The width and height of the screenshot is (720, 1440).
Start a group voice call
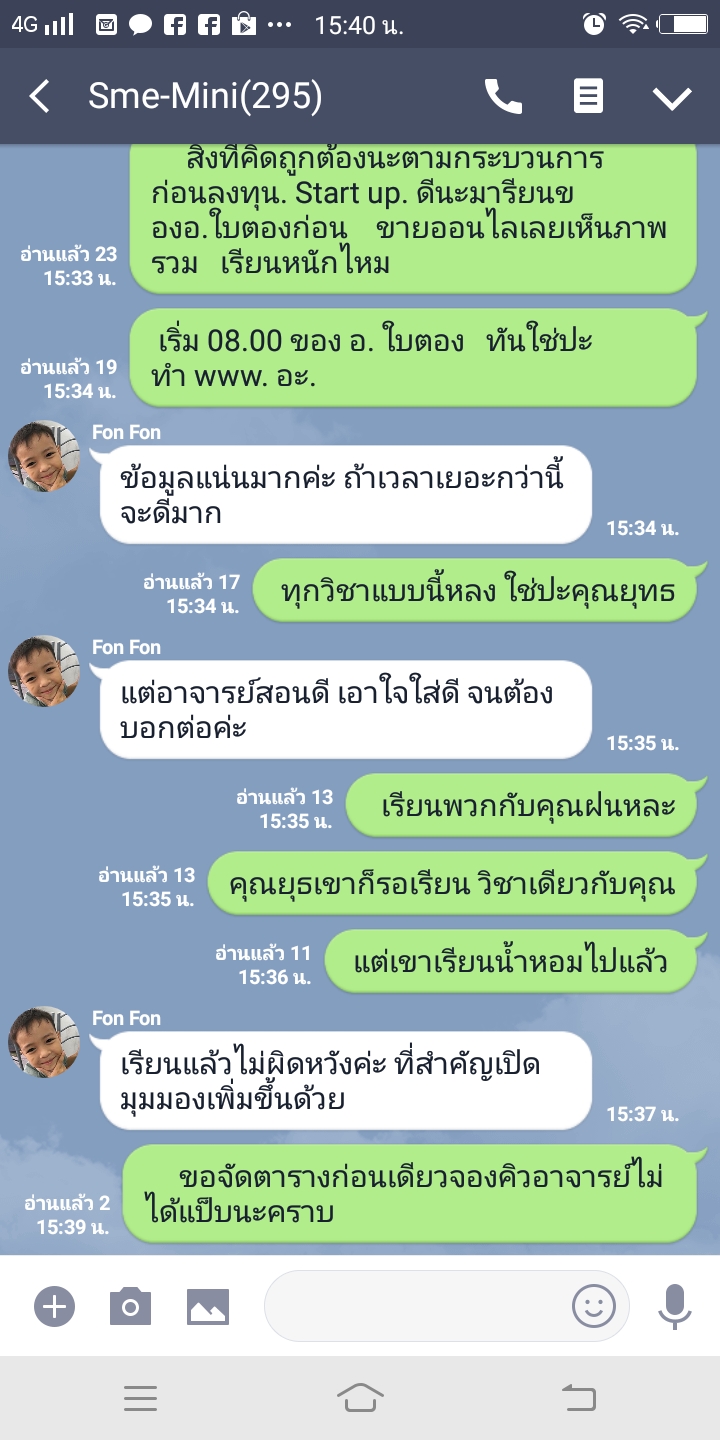pos(503,97)
